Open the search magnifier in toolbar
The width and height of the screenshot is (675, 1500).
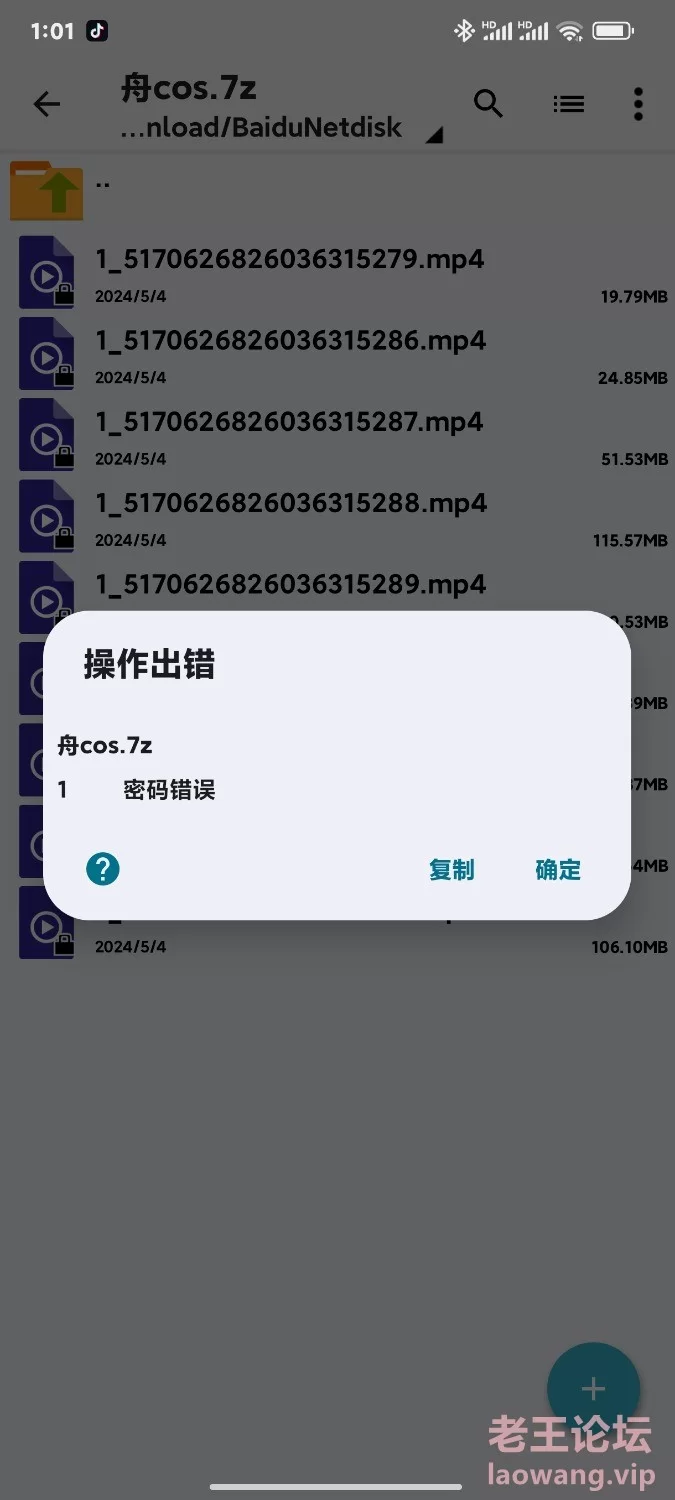(488, 103)
